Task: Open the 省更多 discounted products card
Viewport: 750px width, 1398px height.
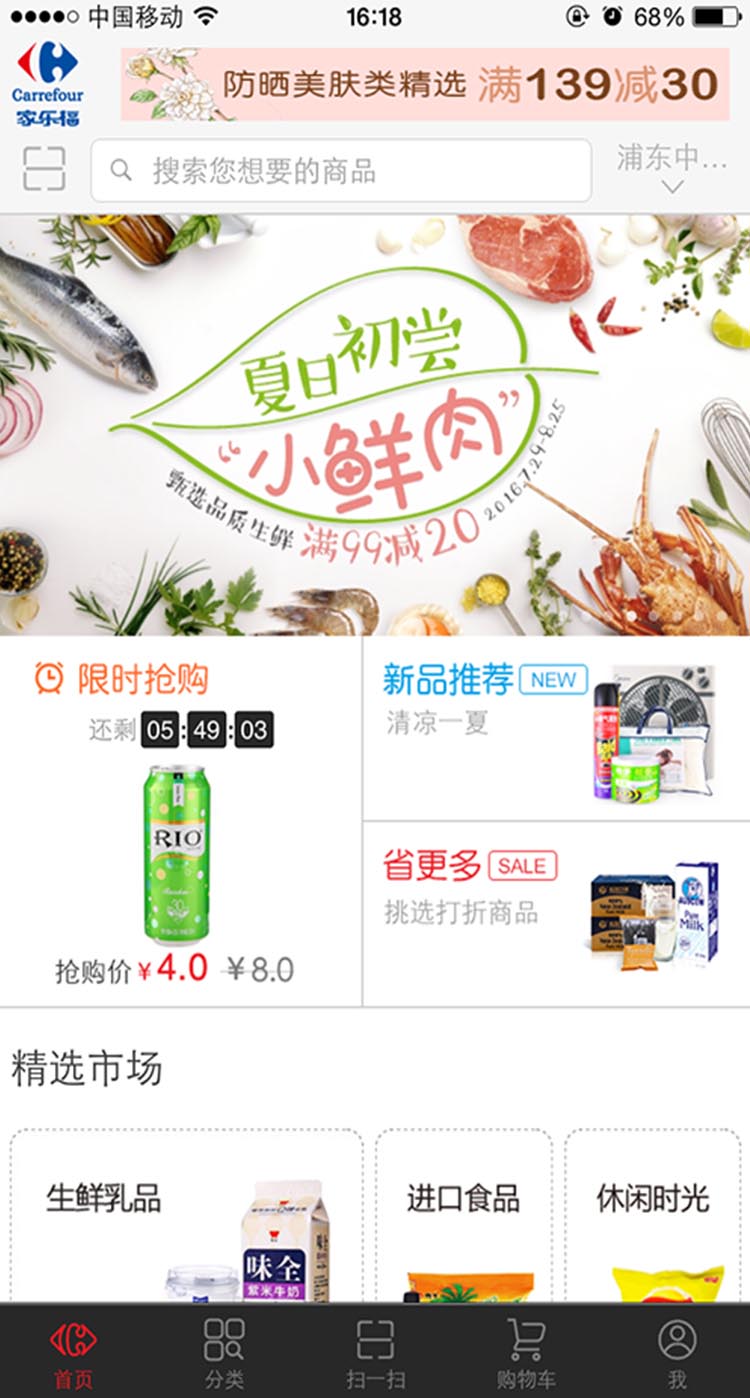Action: click(x=555, y=913)
